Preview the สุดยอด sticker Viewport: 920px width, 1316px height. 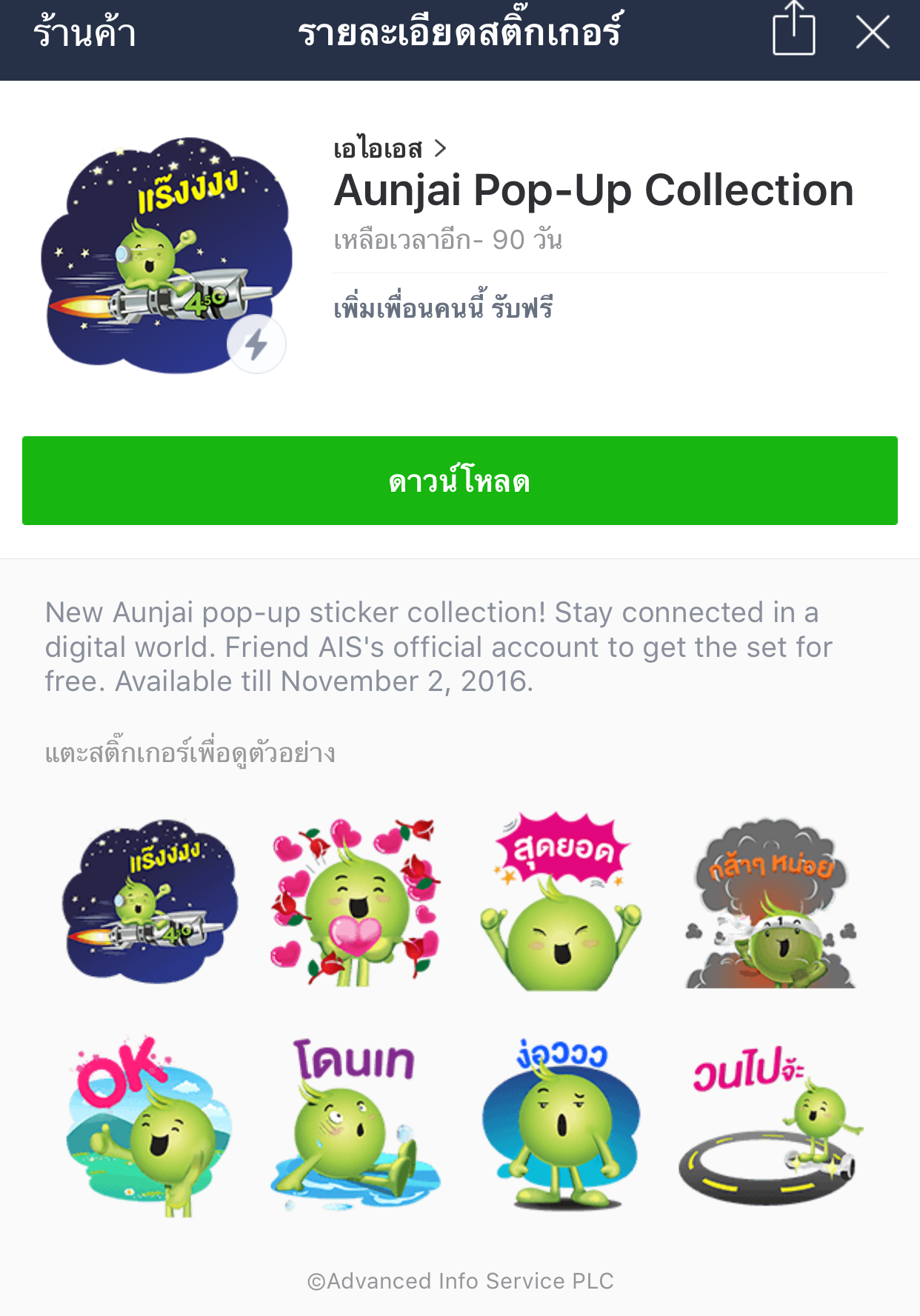pyautogui.click(x=561, y=901)
